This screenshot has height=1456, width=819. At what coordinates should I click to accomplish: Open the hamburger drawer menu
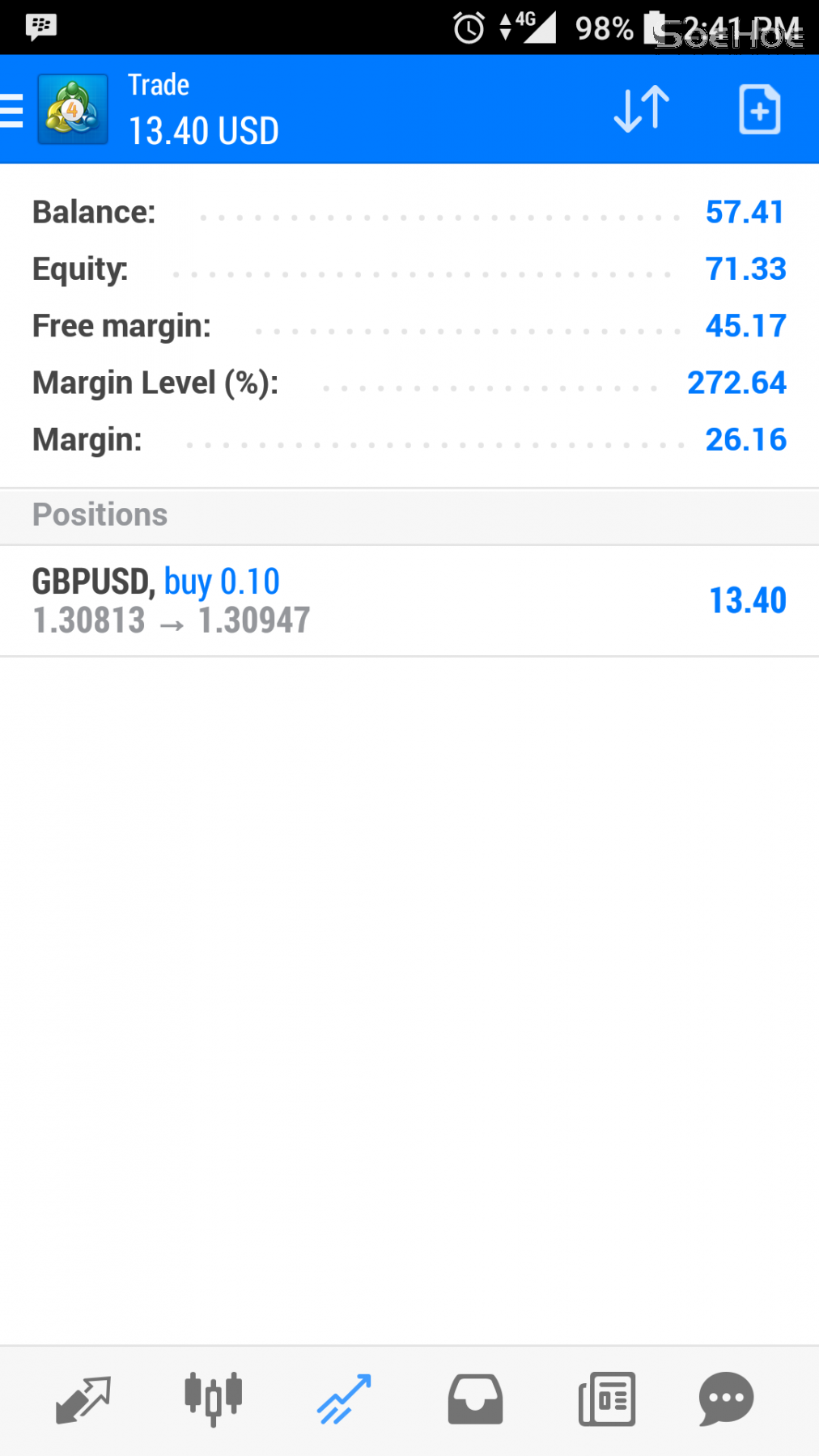coord(13,110)
